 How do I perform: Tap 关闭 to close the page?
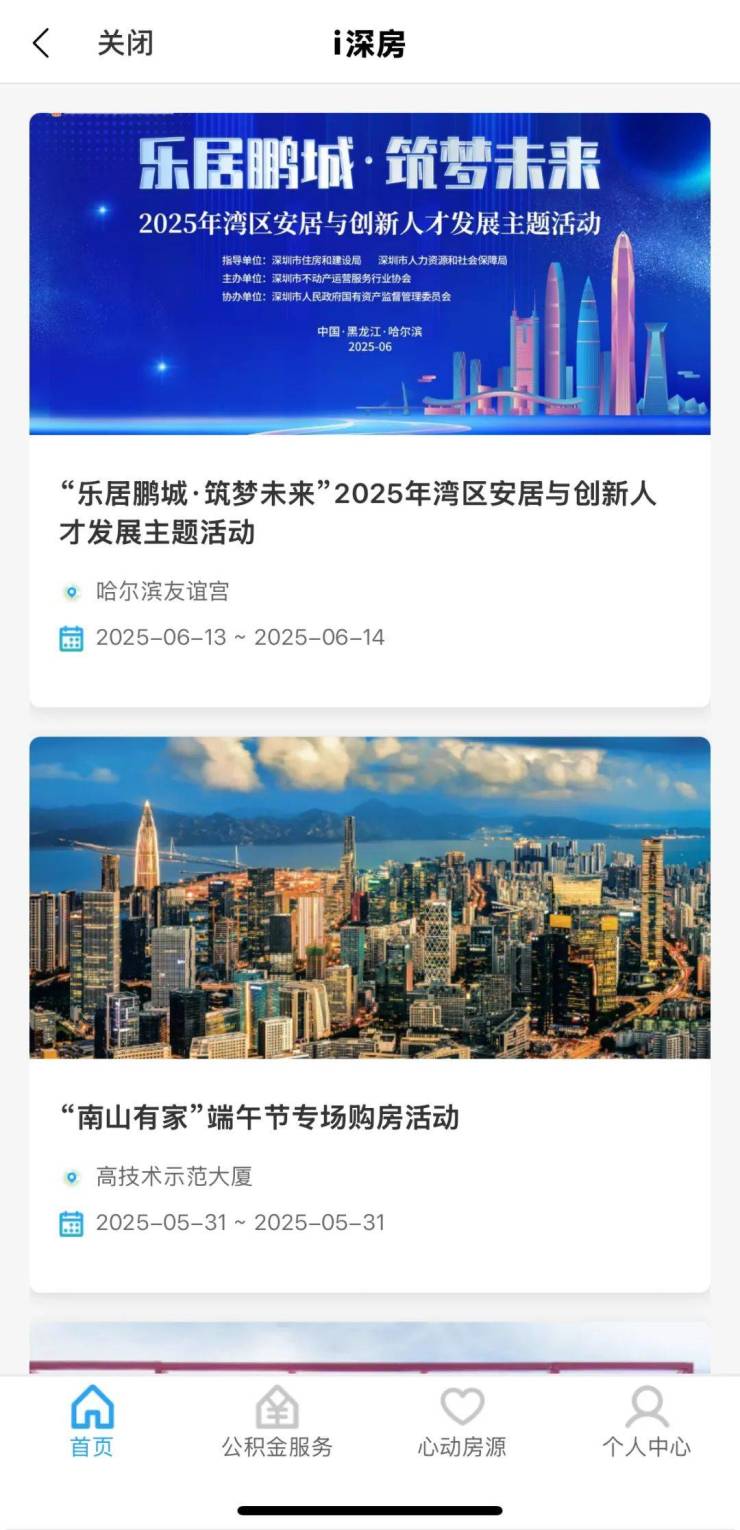click(x=125, y=43)
